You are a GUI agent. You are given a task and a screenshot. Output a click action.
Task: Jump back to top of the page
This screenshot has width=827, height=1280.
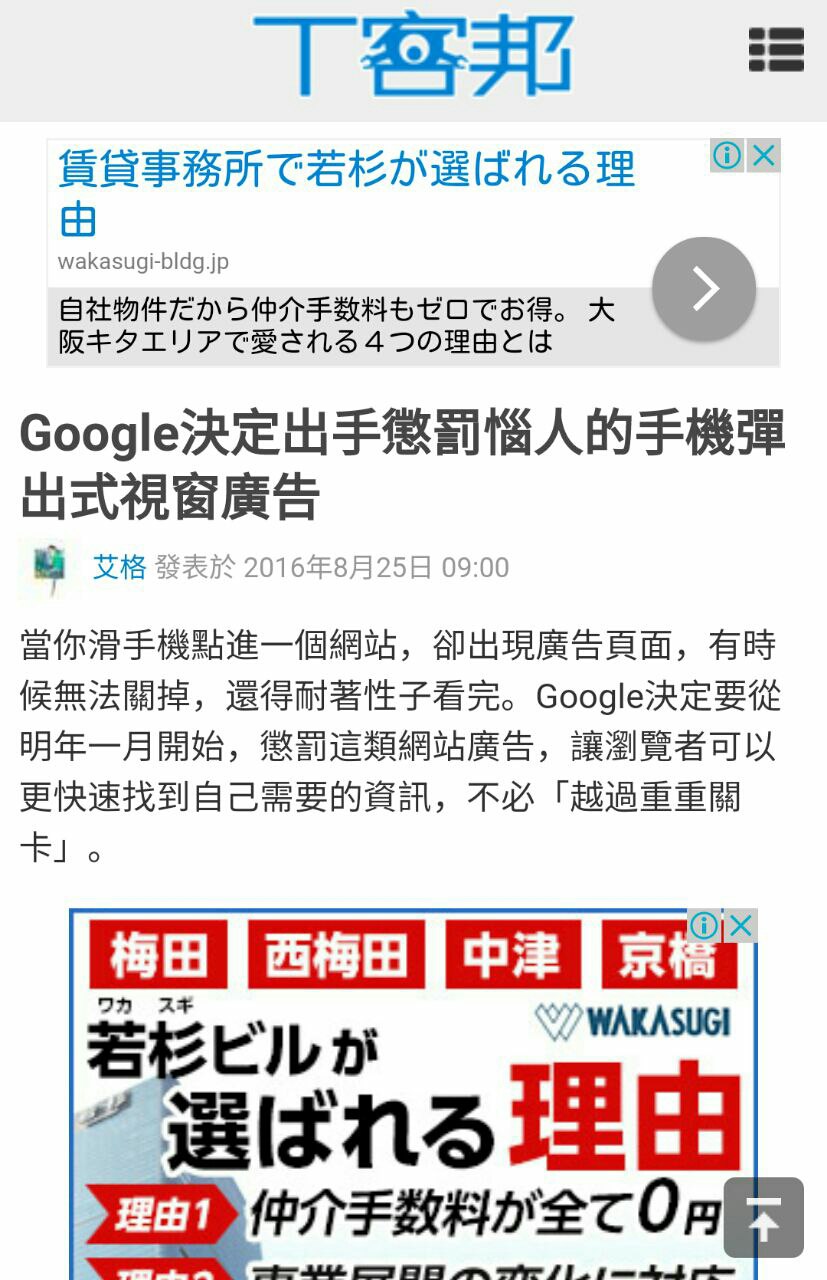tap(763, 1217)
